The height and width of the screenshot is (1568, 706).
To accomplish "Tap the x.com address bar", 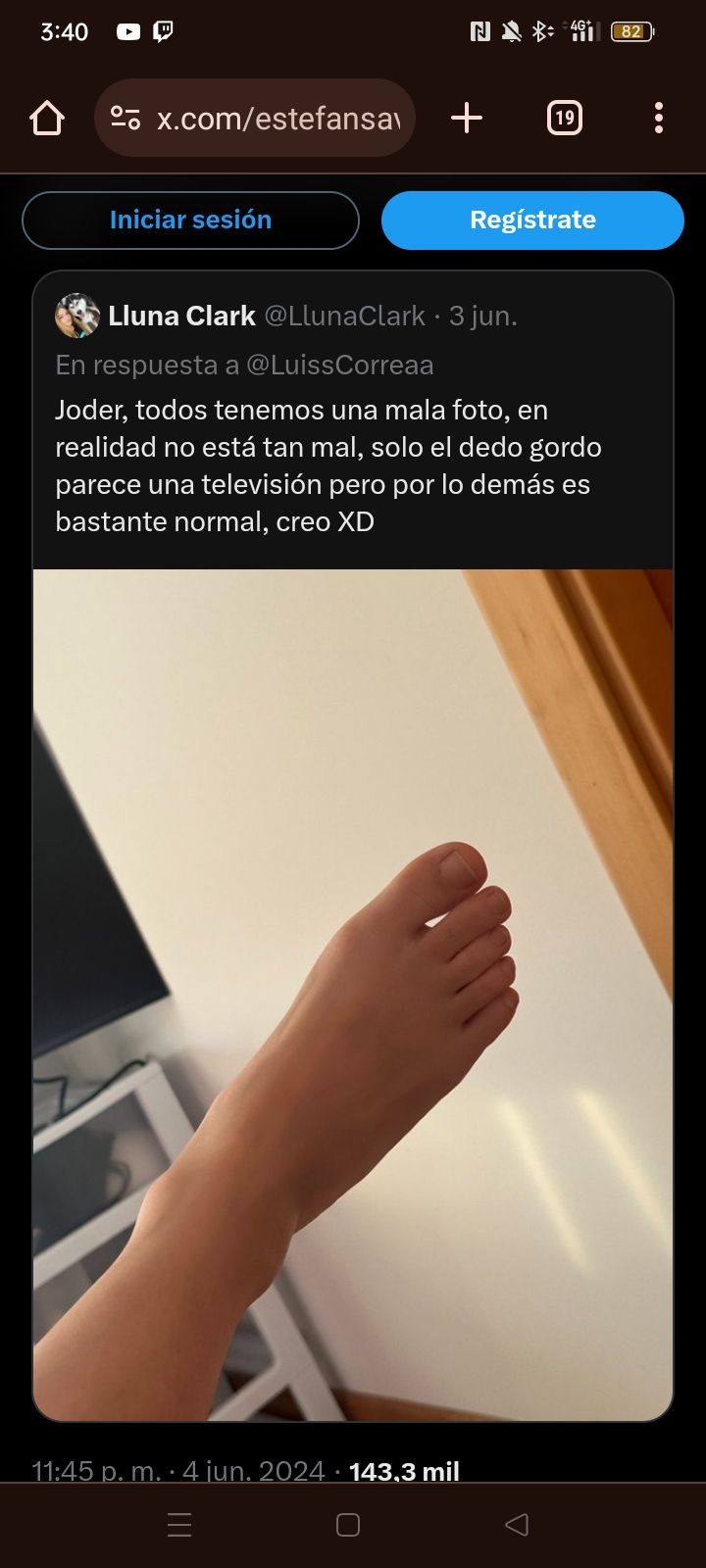I will 278,119.
